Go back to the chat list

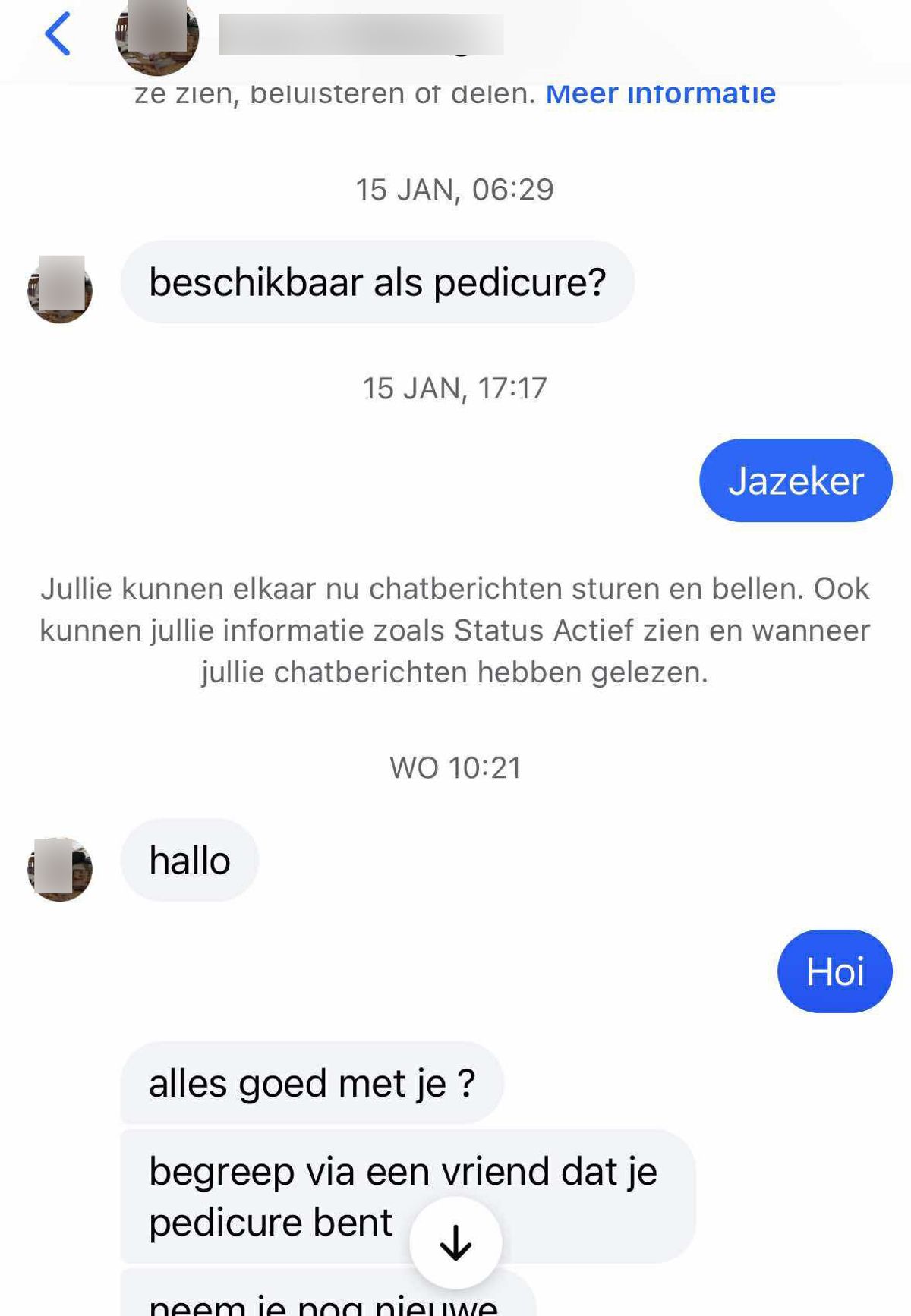(58, 34)
